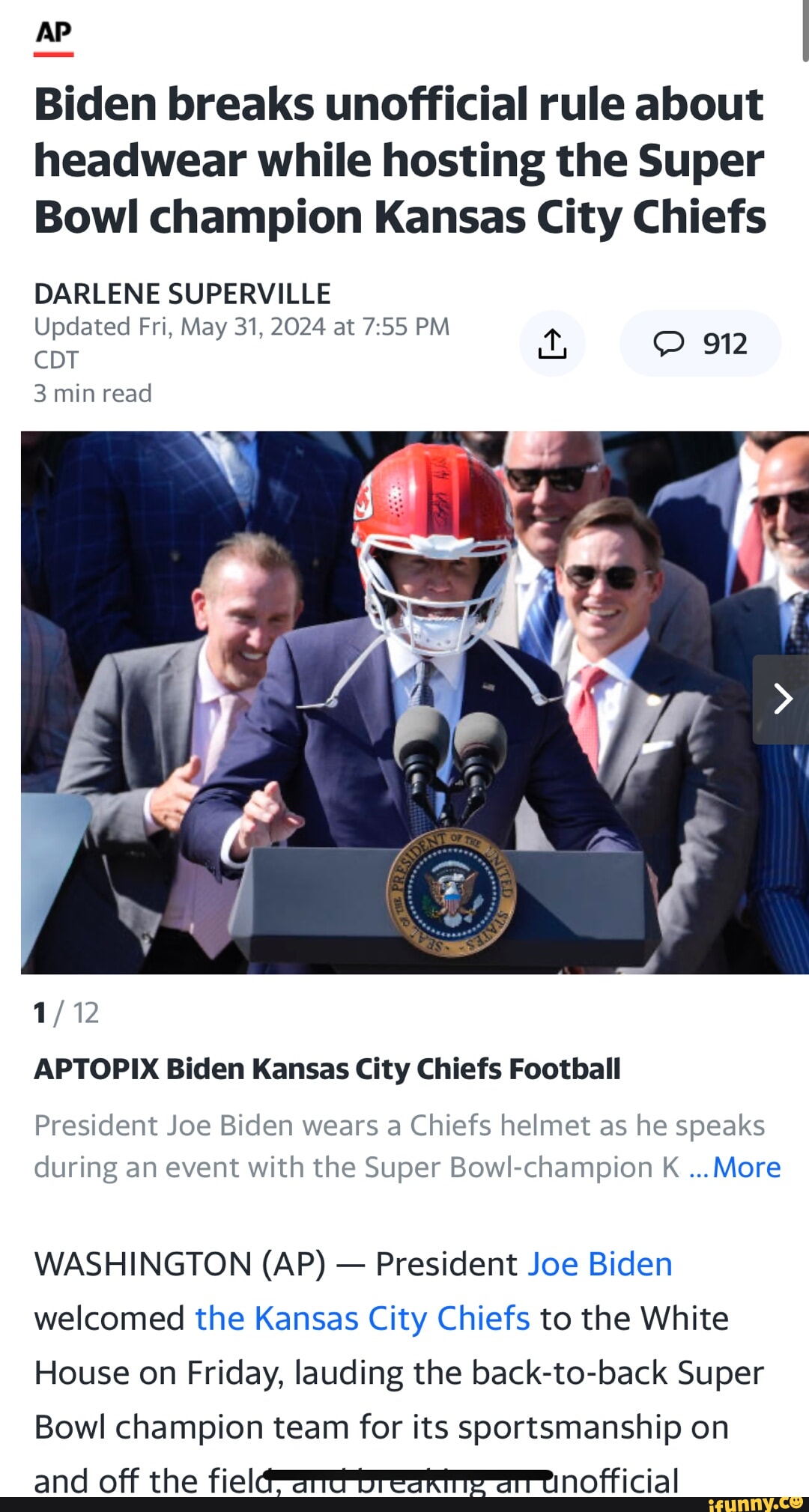Open the 912 comments

[x=700, y=344]
